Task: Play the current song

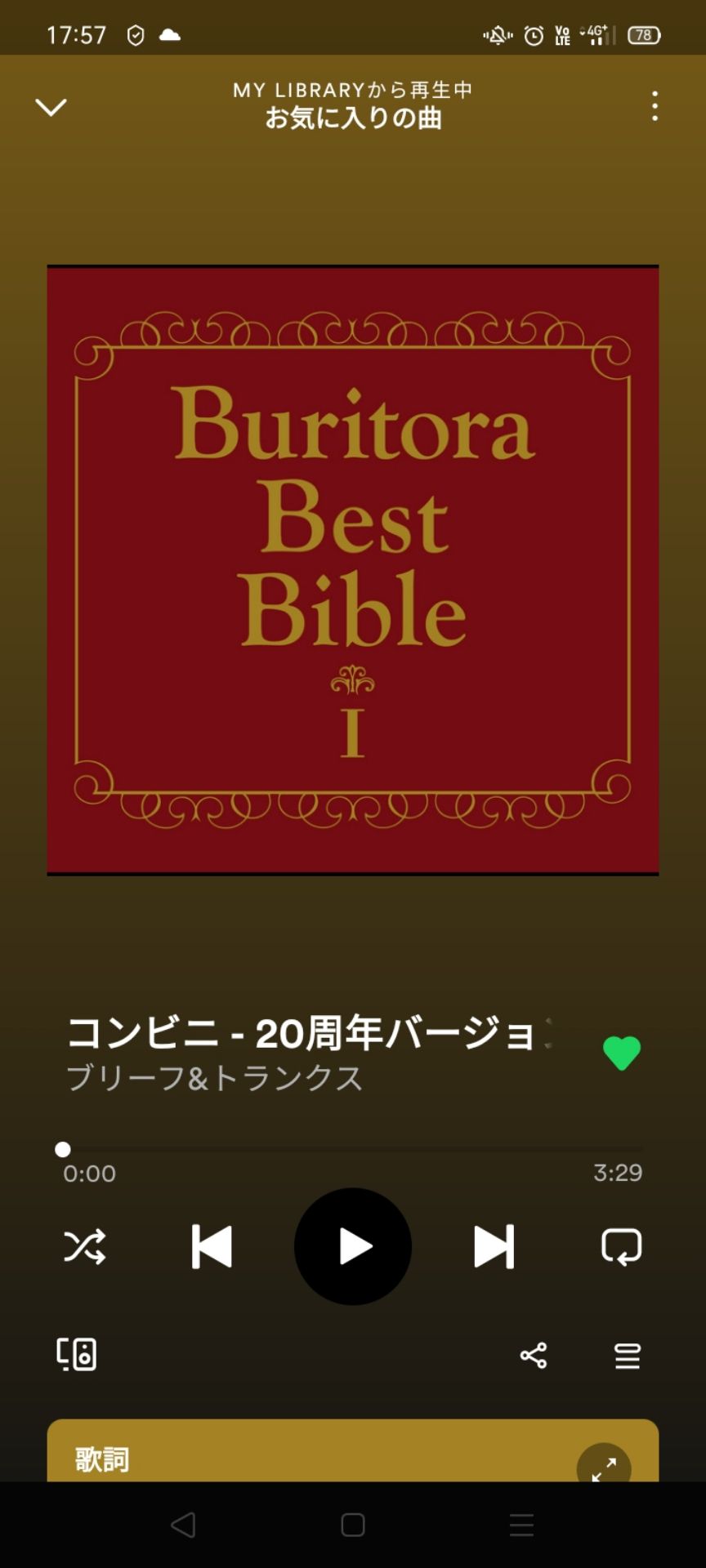Action: [x=353, y=1246]
